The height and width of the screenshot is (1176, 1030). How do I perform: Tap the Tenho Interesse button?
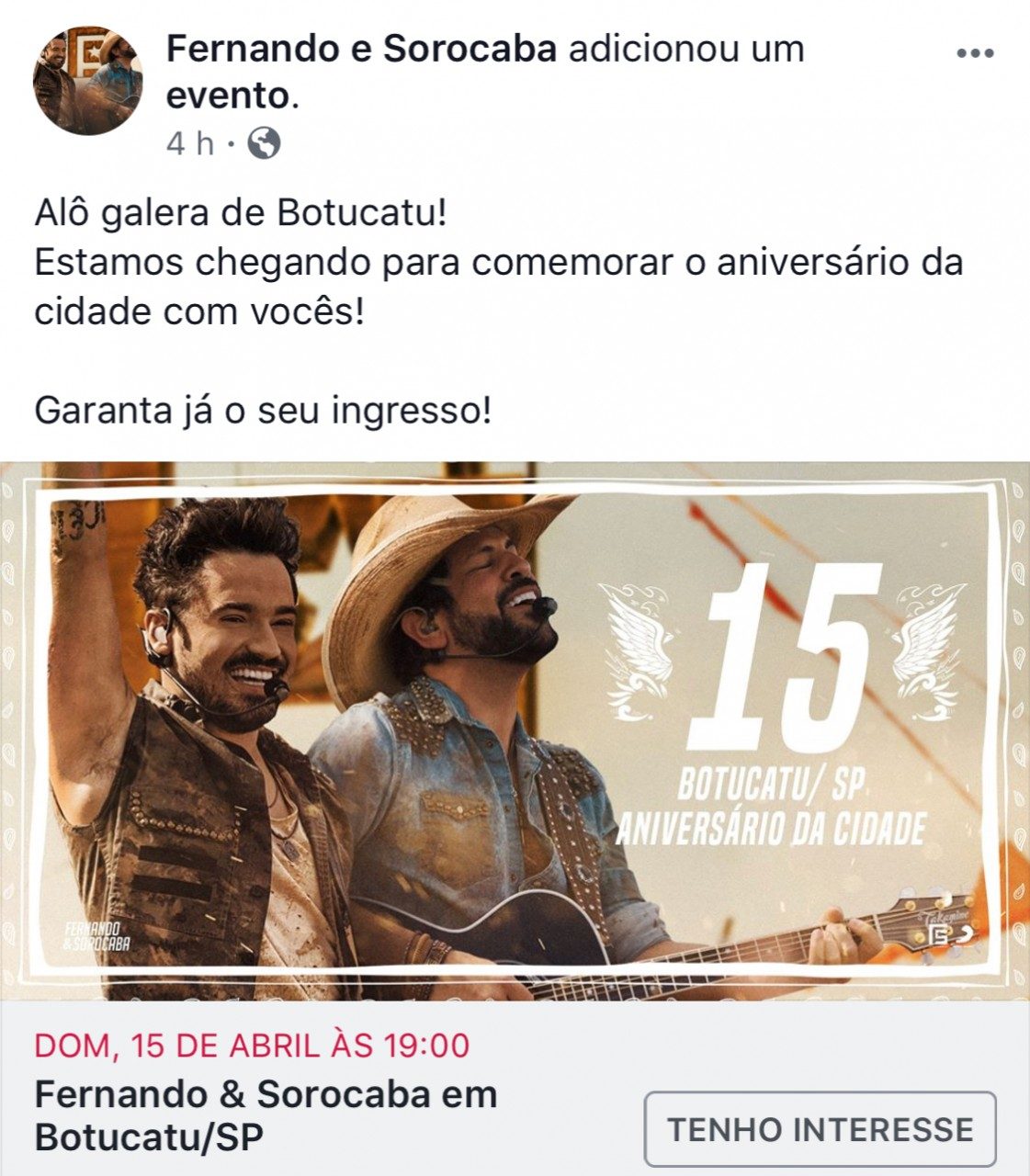pos(820,1129)
